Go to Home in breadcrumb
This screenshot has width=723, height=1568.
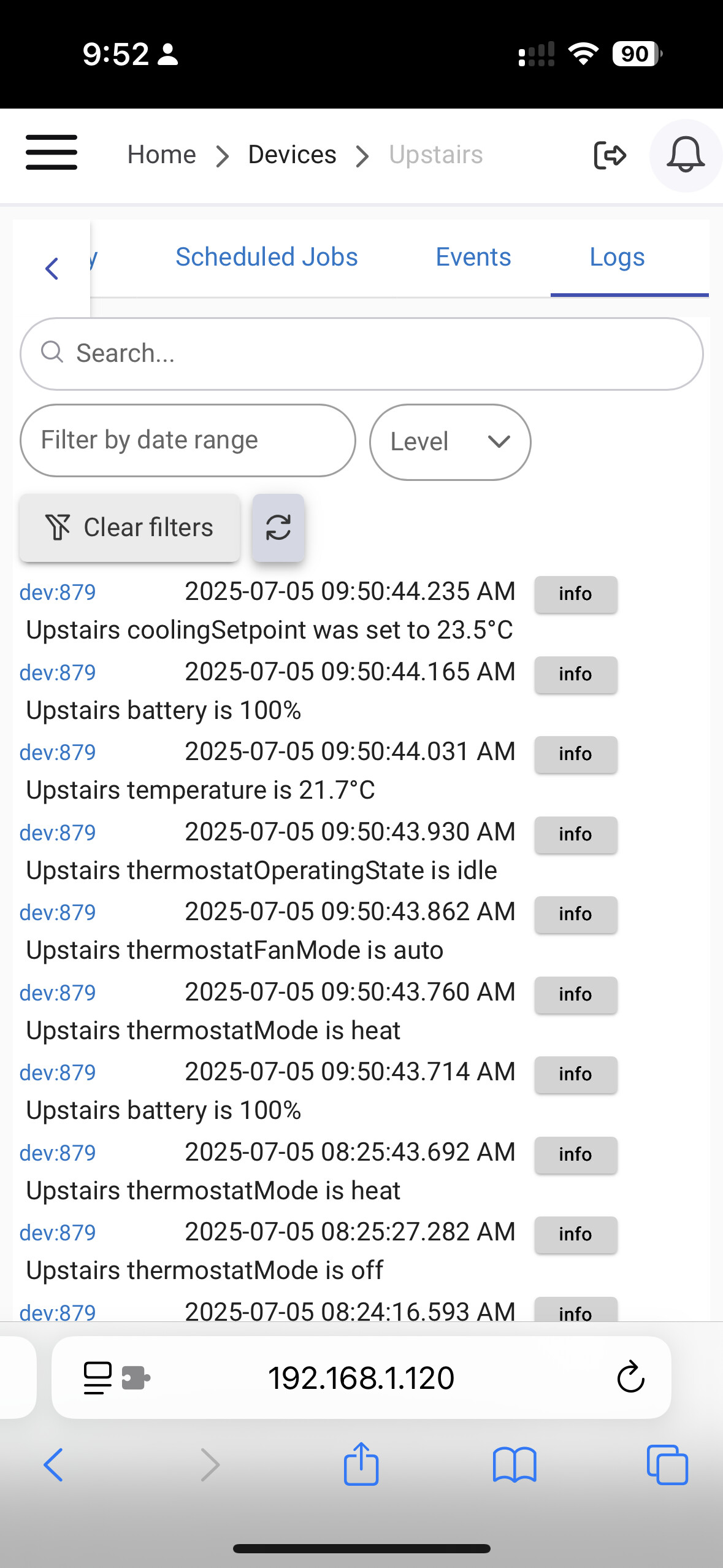162,155
